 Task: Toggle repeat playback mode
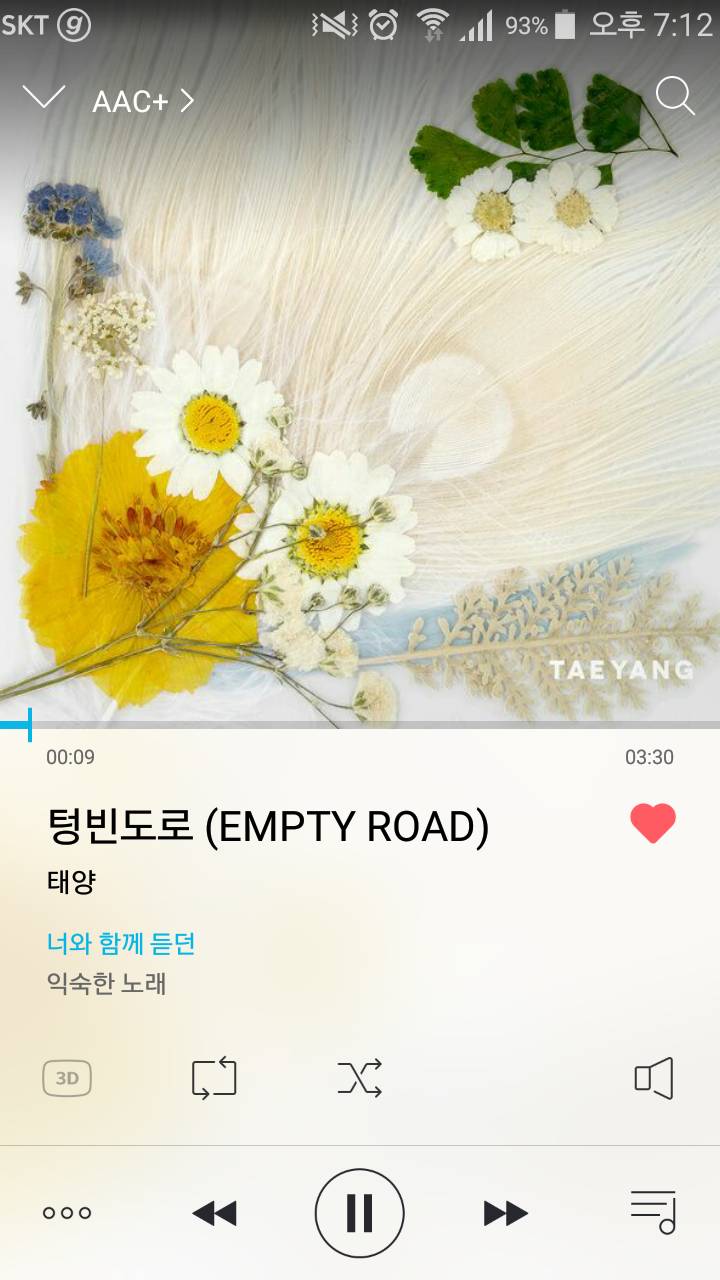212,1077
